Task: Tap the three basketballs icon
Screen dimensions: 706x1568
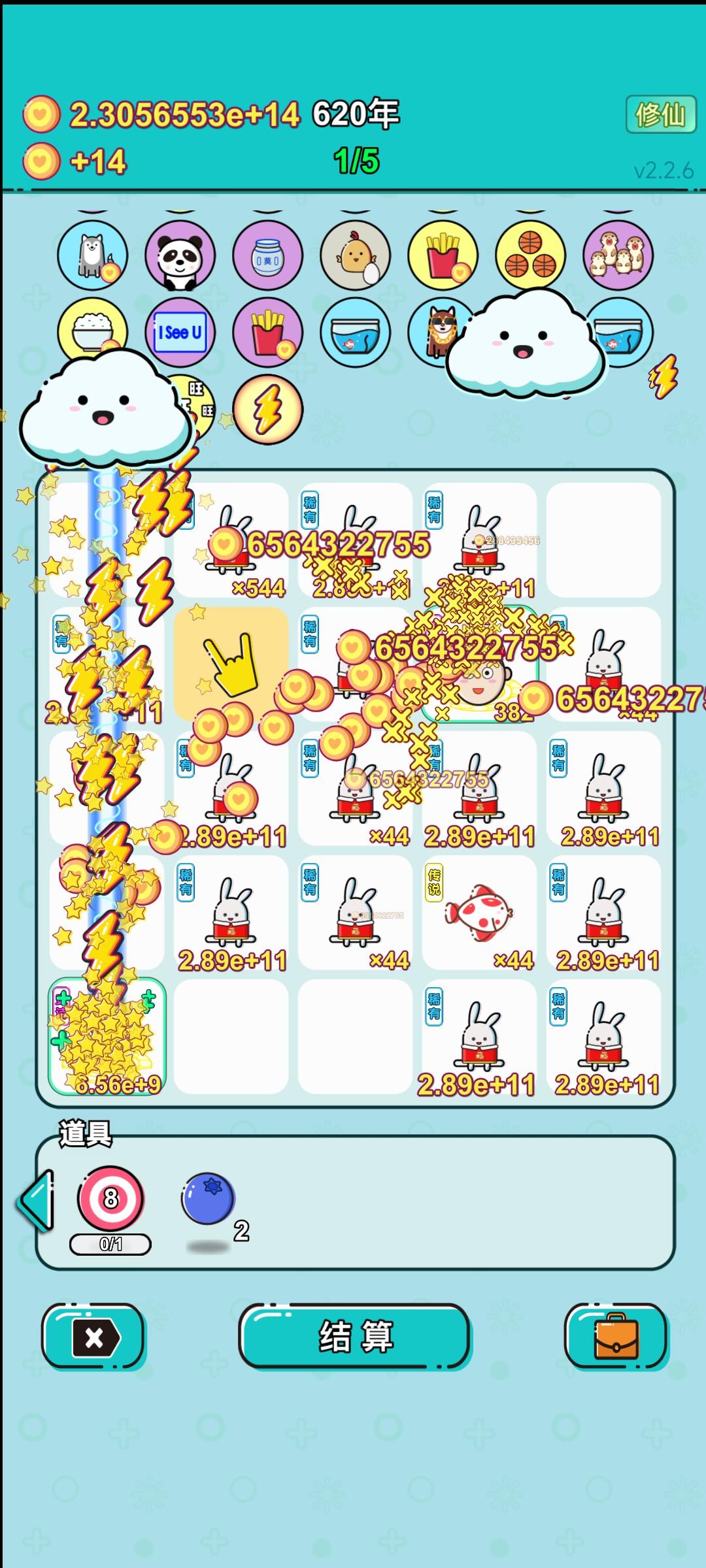Action: [529, 255]
